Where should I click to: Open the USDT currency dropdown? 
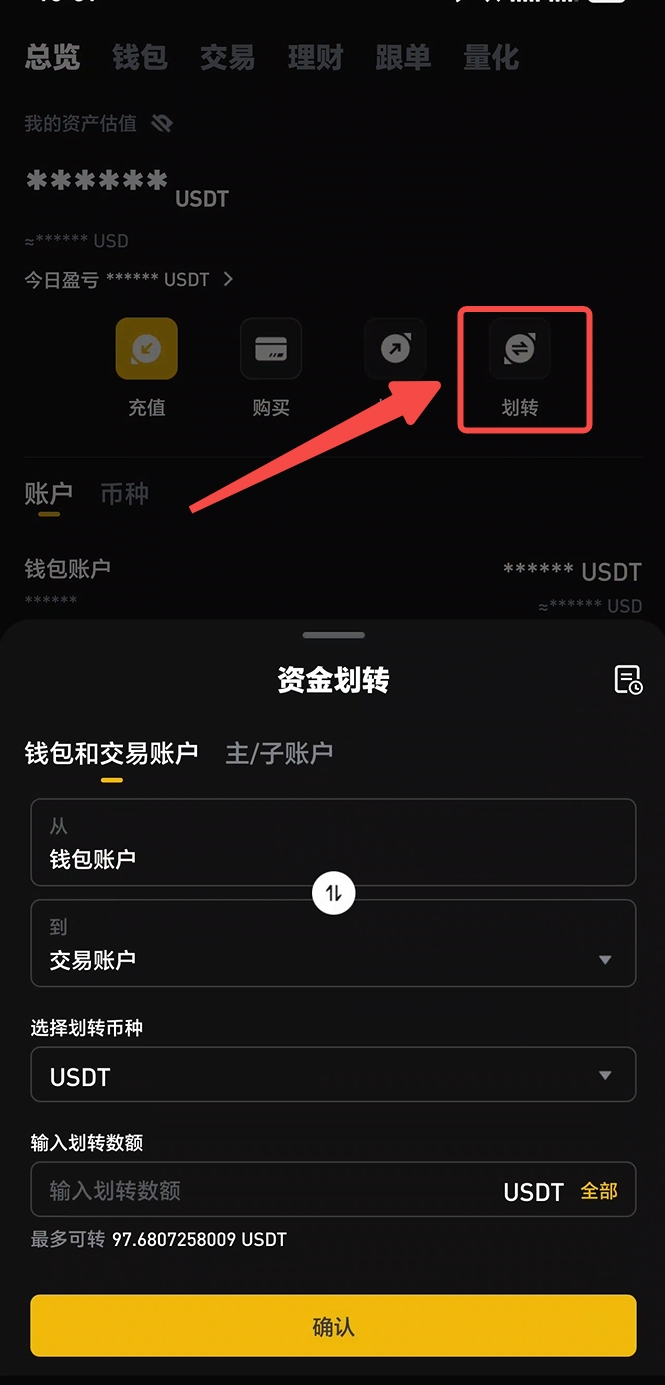click(333, 1074)
